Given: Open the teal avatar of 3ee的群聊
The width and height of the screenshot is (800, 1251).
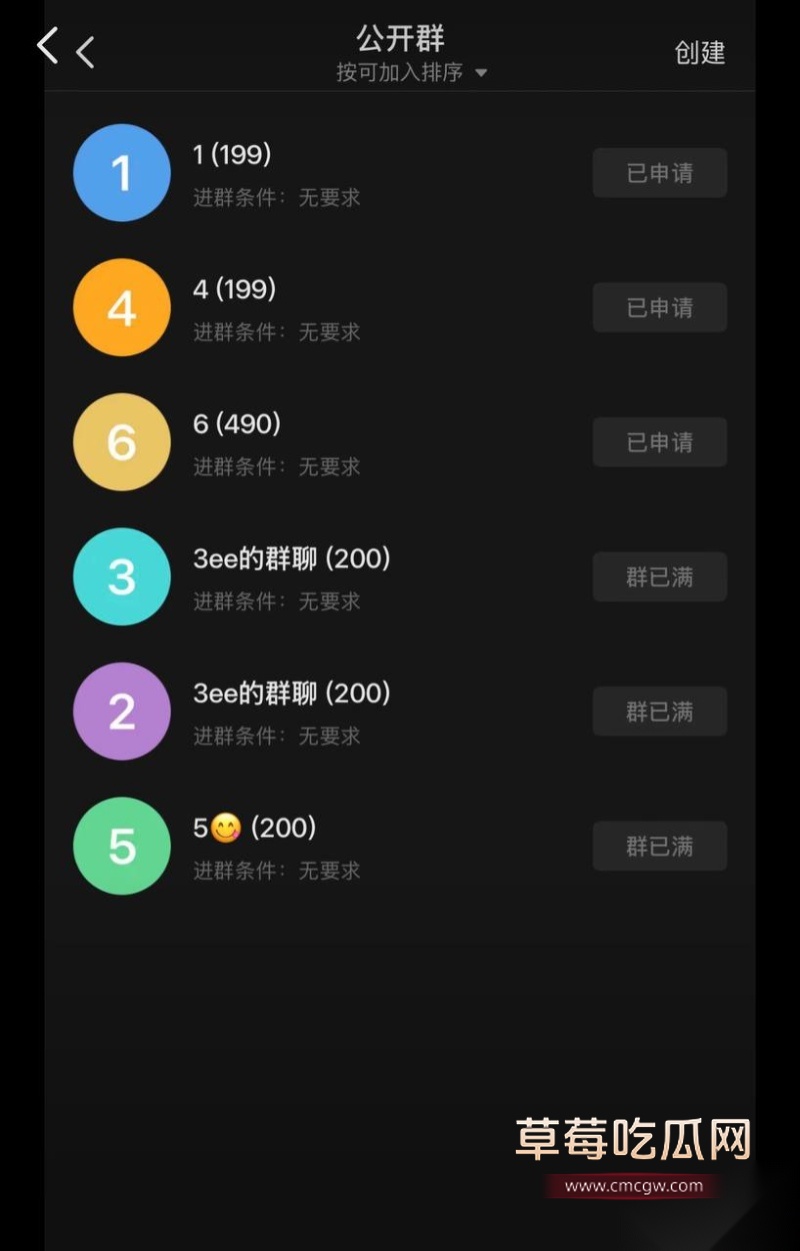Looking at the screenshot, I should 121,576.
